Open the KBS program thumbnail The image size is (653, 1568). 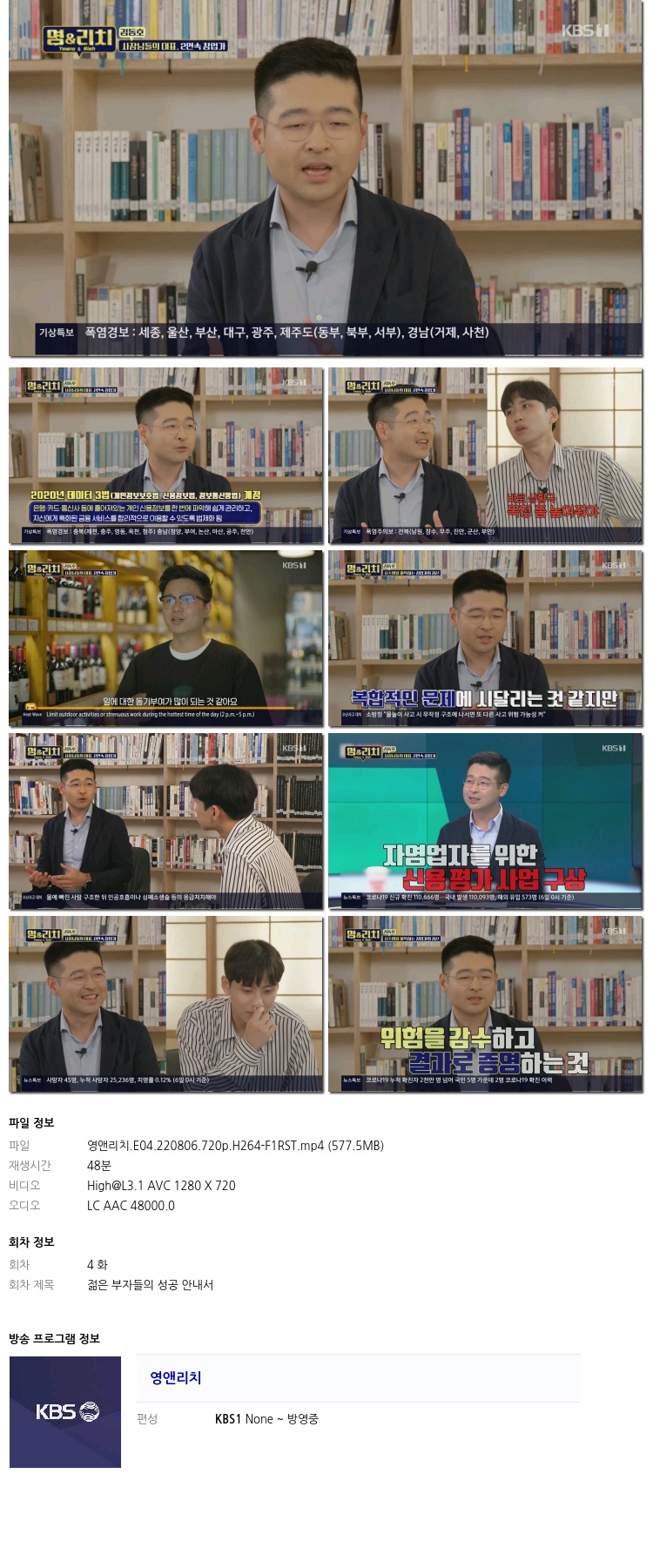tap(65, 1411)
